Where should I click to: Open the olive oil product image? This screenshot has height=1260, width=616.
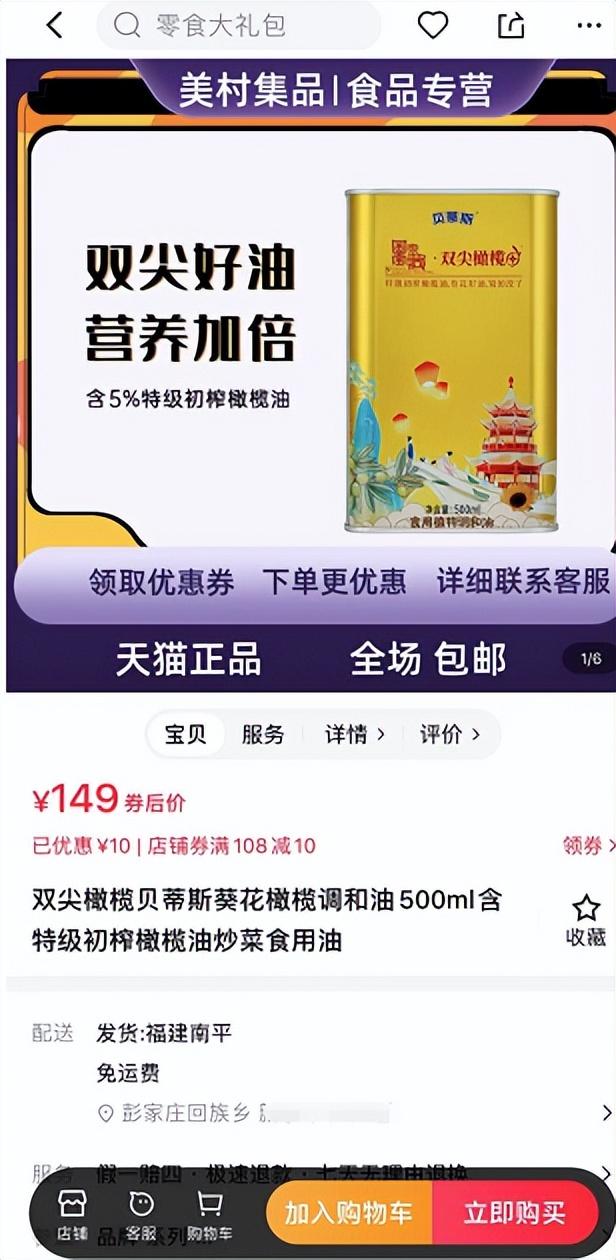[450, 360]
